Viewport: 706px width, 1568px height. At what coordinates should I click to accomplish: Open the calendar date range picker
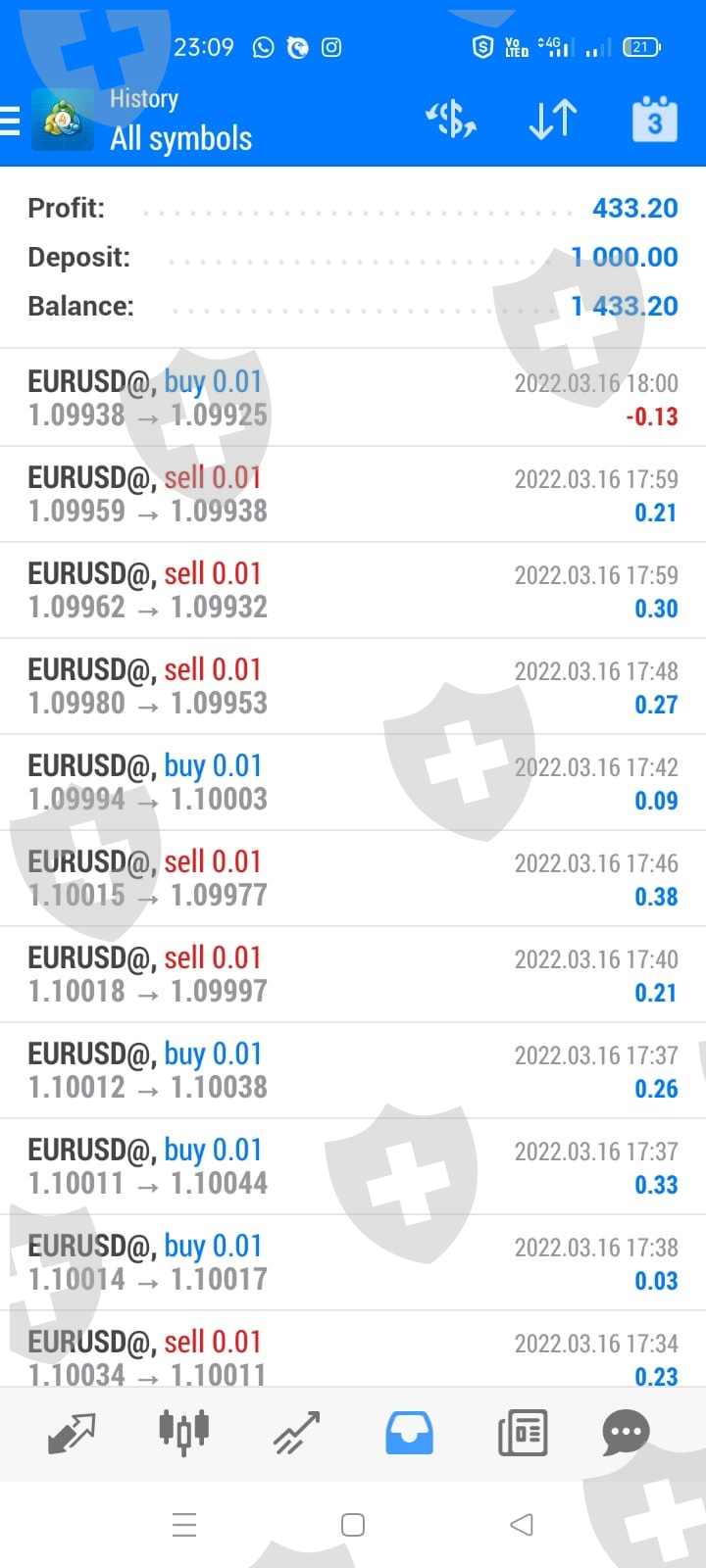(x=654, y=121)
